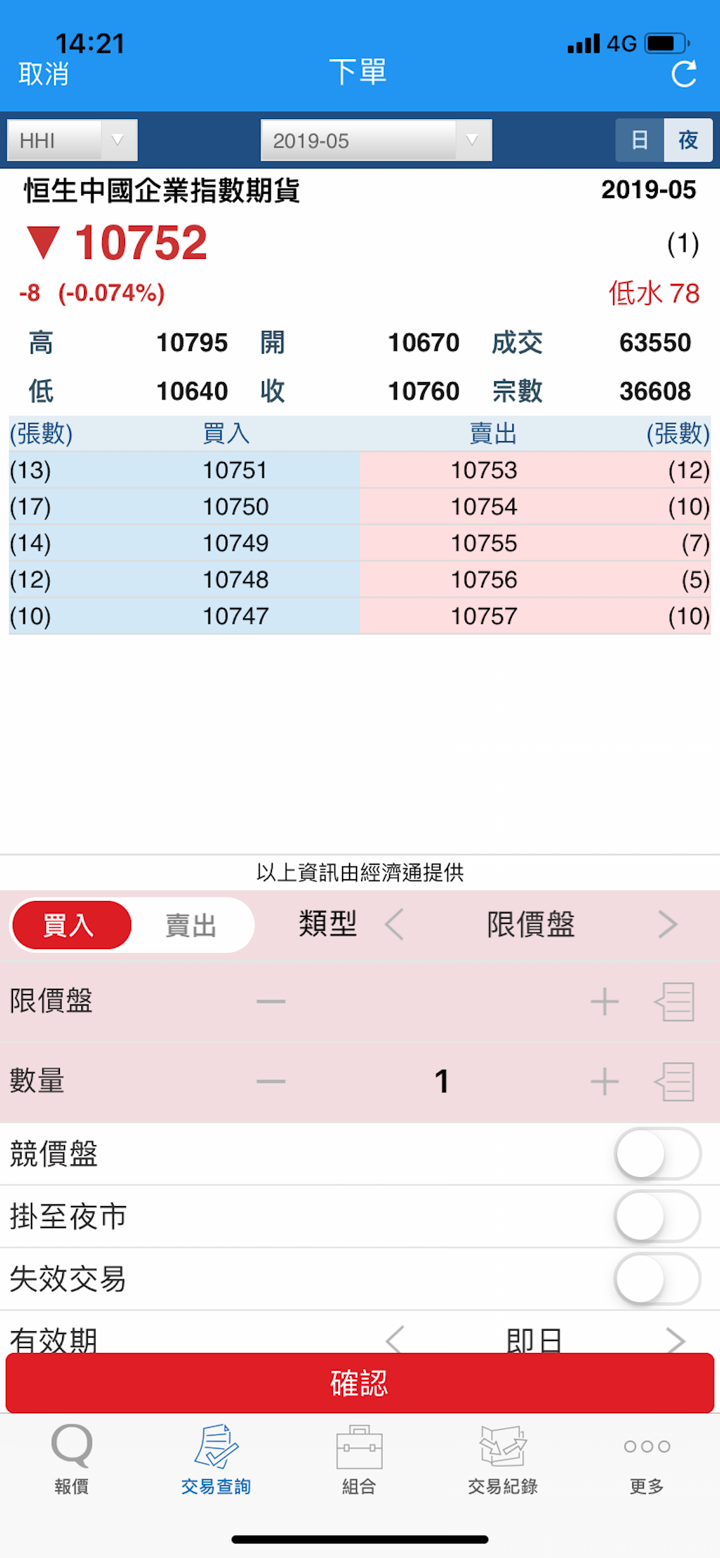The width and height of the screenshot is (720, 1558).
Task: Decrease the 數量 quantity
Action: (x=271, y=1081)
